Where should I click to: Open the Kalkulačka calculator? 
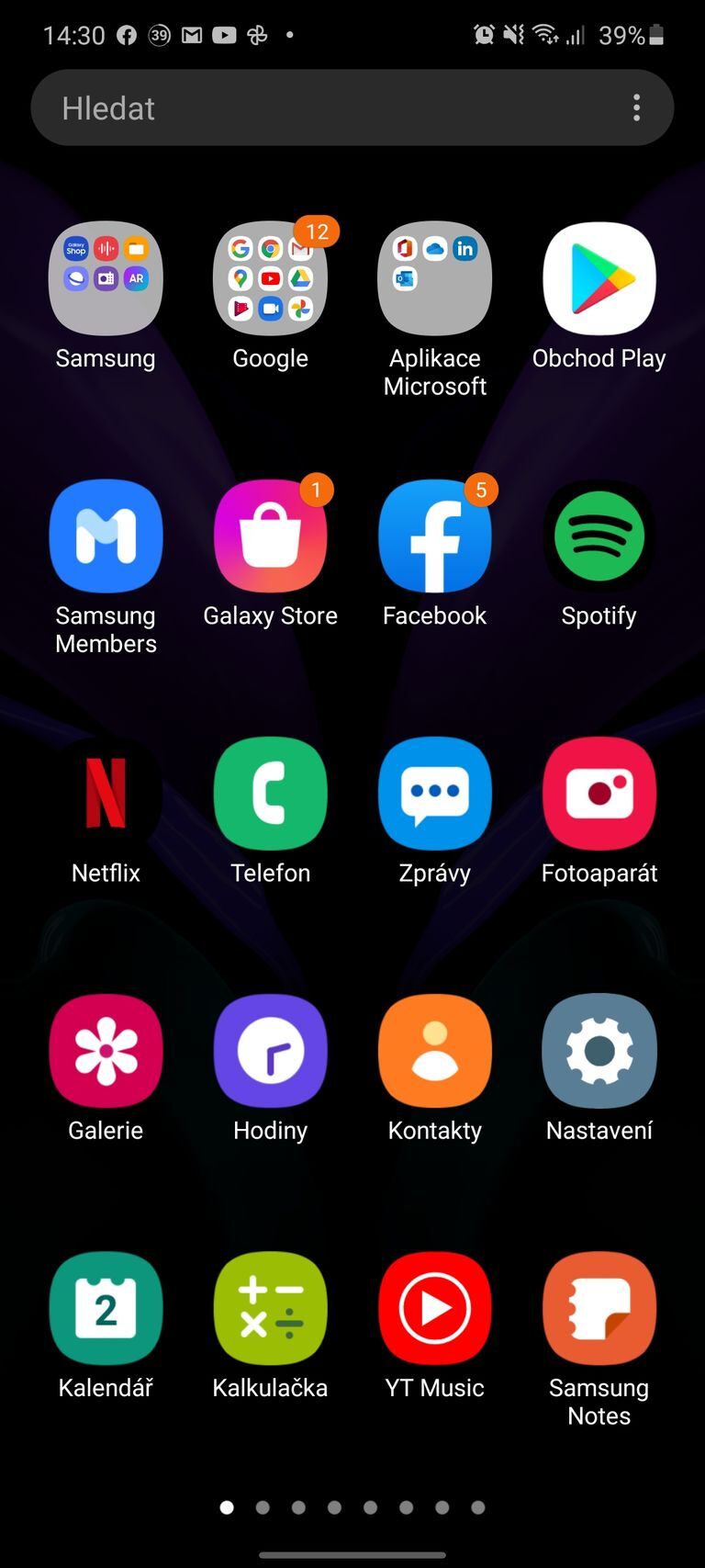click(270, 1307)
